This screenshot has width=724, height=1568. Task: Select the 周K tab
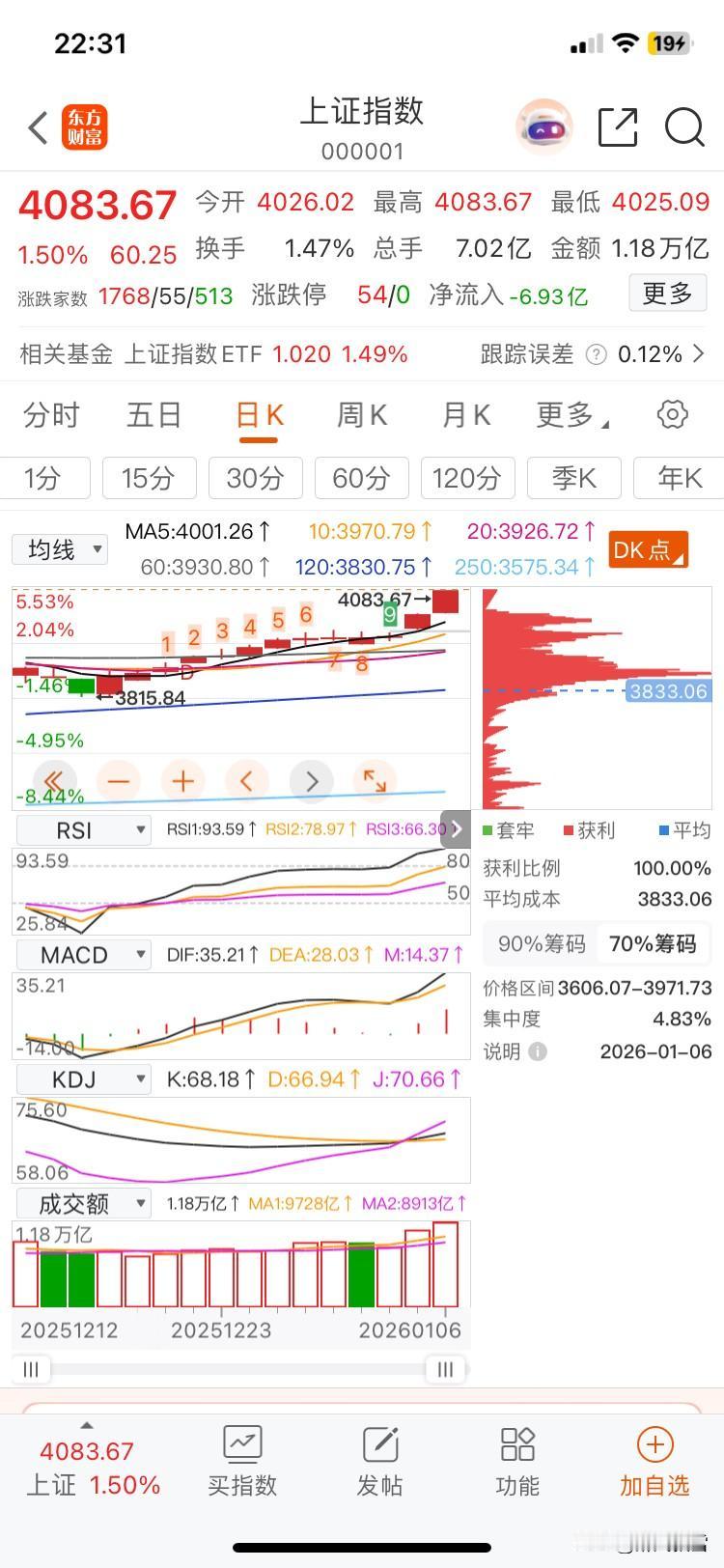[362, 415]
